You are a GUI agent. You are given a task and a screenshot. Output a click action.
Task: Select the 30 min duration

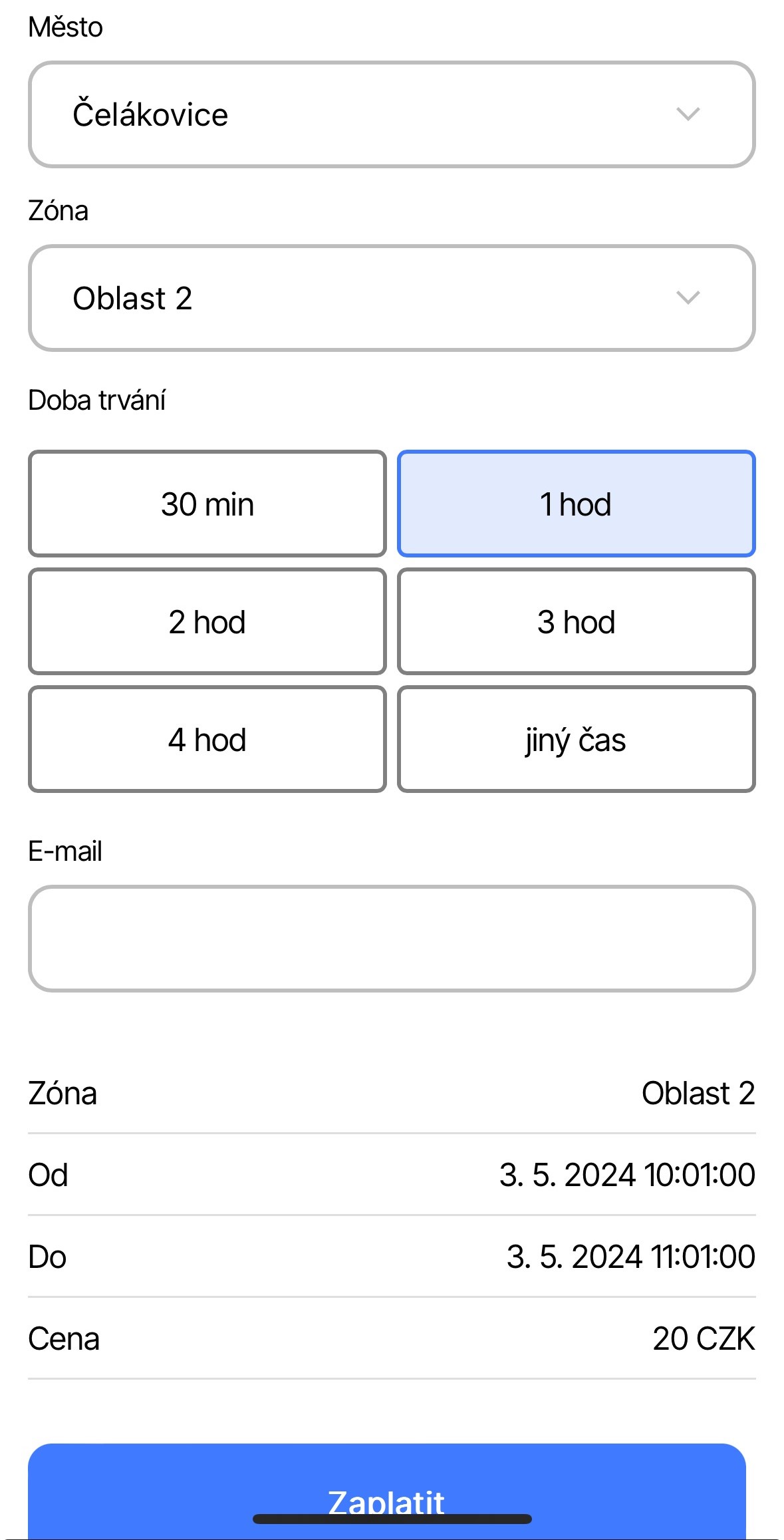pyautogui.click(x=207, y=504)
